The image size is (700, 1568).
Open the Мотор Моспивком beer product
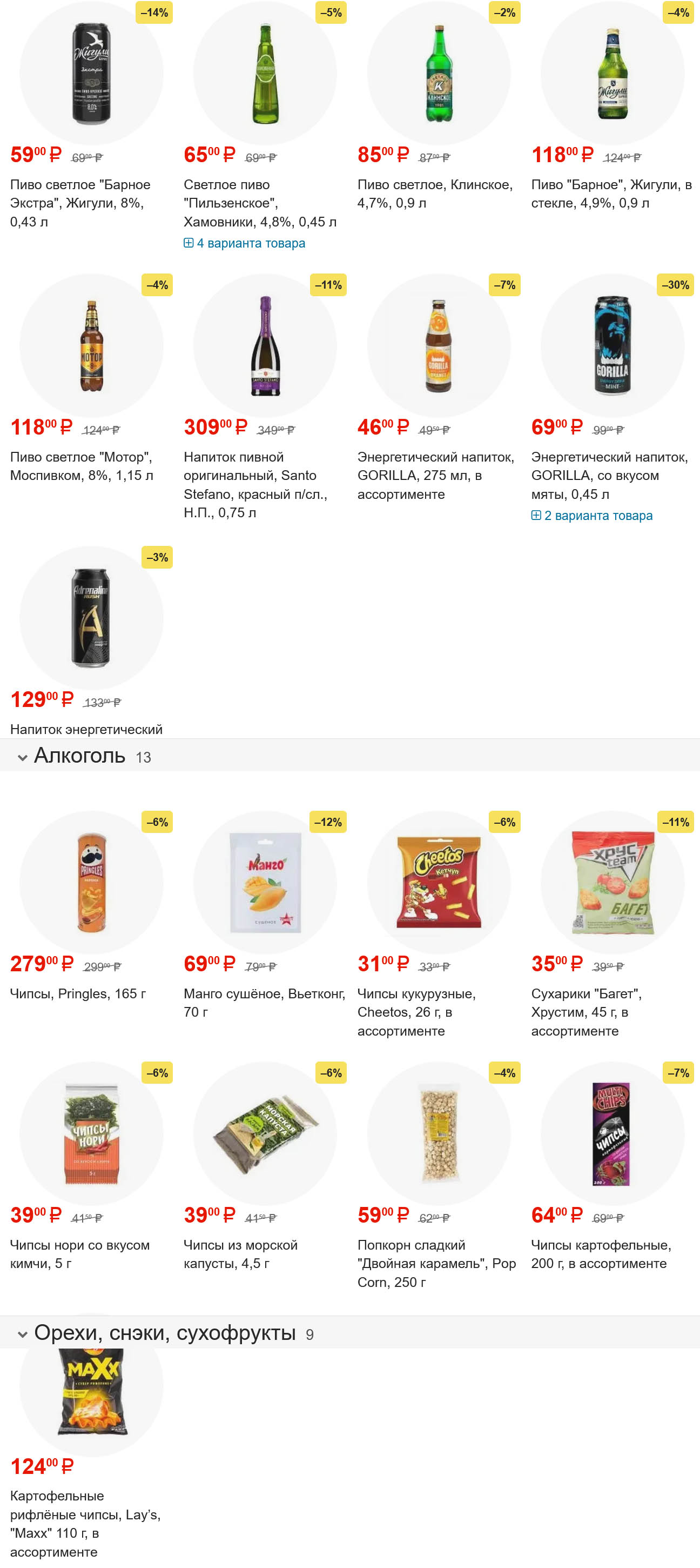(x=81, y=466)
